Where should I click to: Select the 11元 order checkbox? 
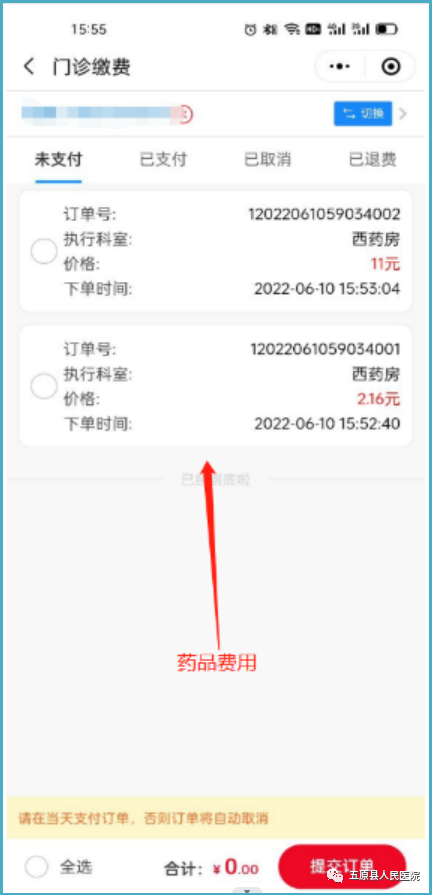click(44, 251)
